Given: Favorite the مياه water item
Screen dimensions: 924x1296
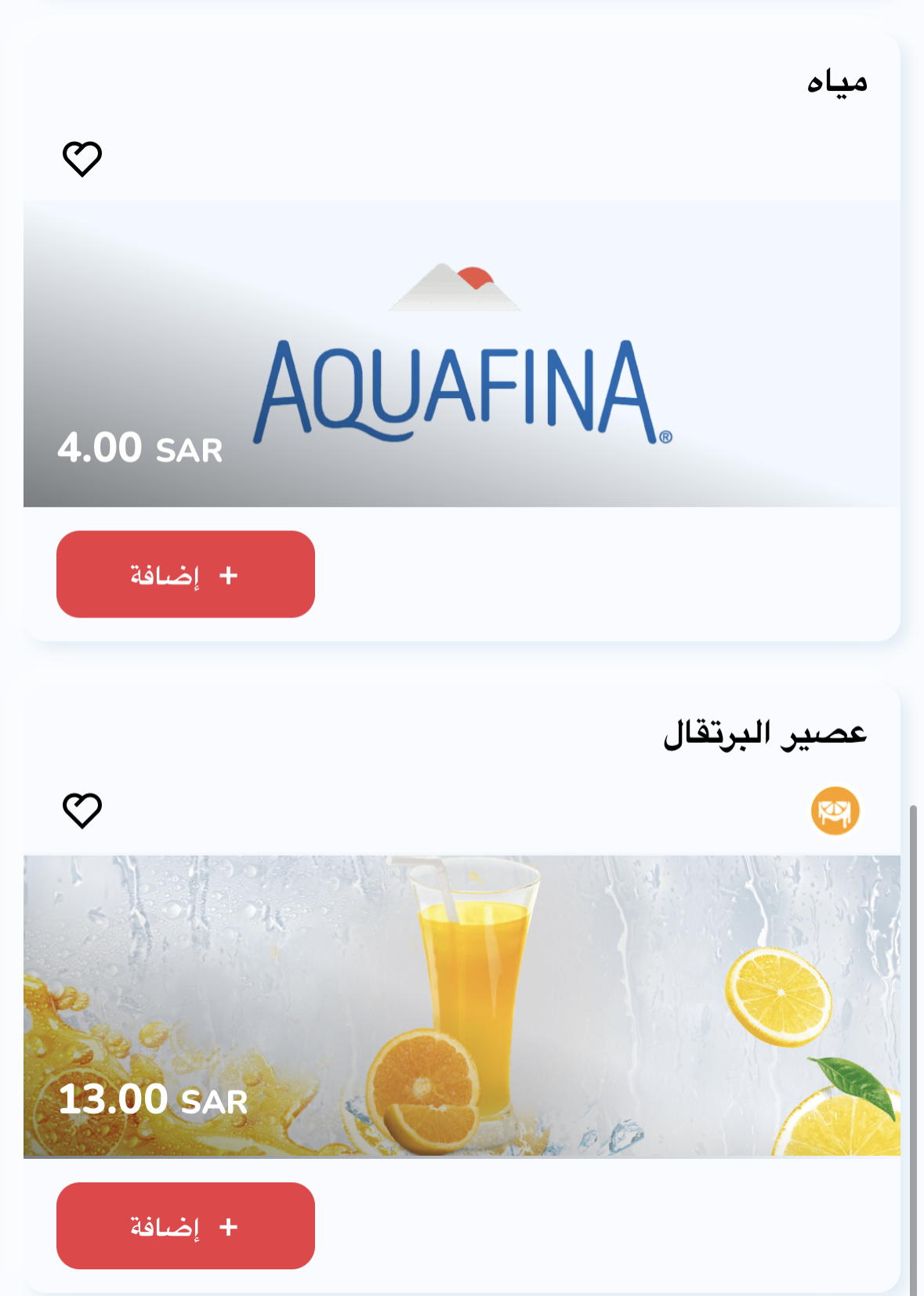Looking at the screenshot, I should coord(82,159).
